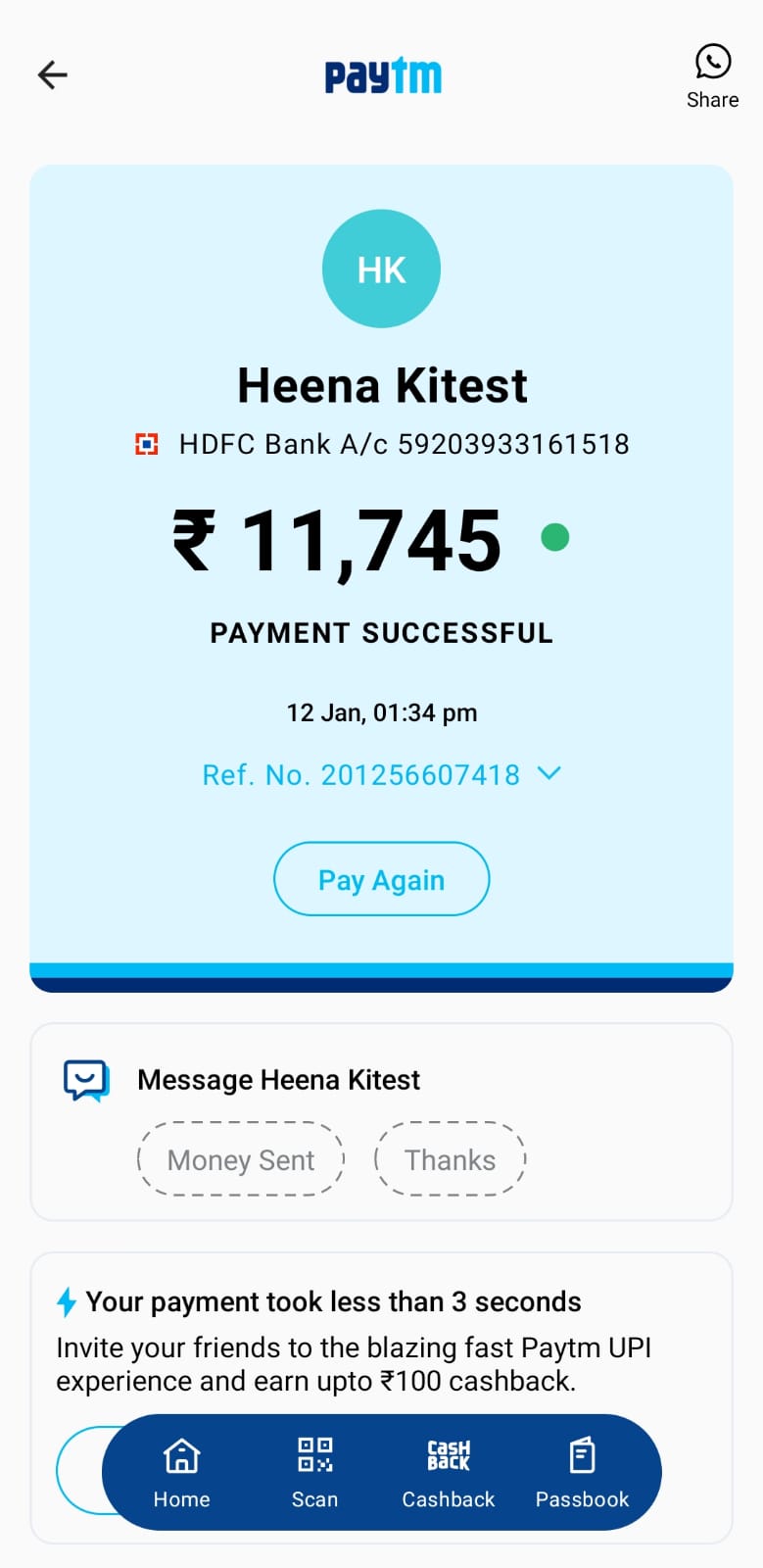The height and width of the screenshot is (1568, 763).
Task: Expand the Ref. No. details
Action: 549,774
